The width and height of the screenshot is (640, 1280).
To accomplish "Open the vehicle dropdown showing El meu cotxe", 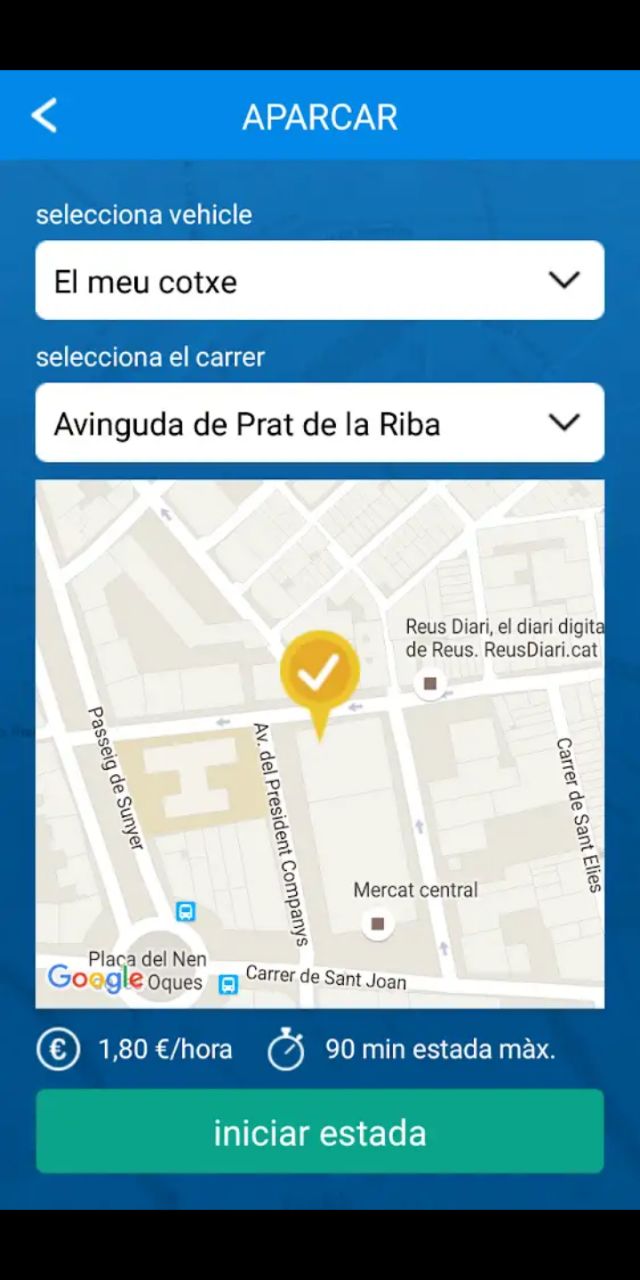I will tap(320, 281).
